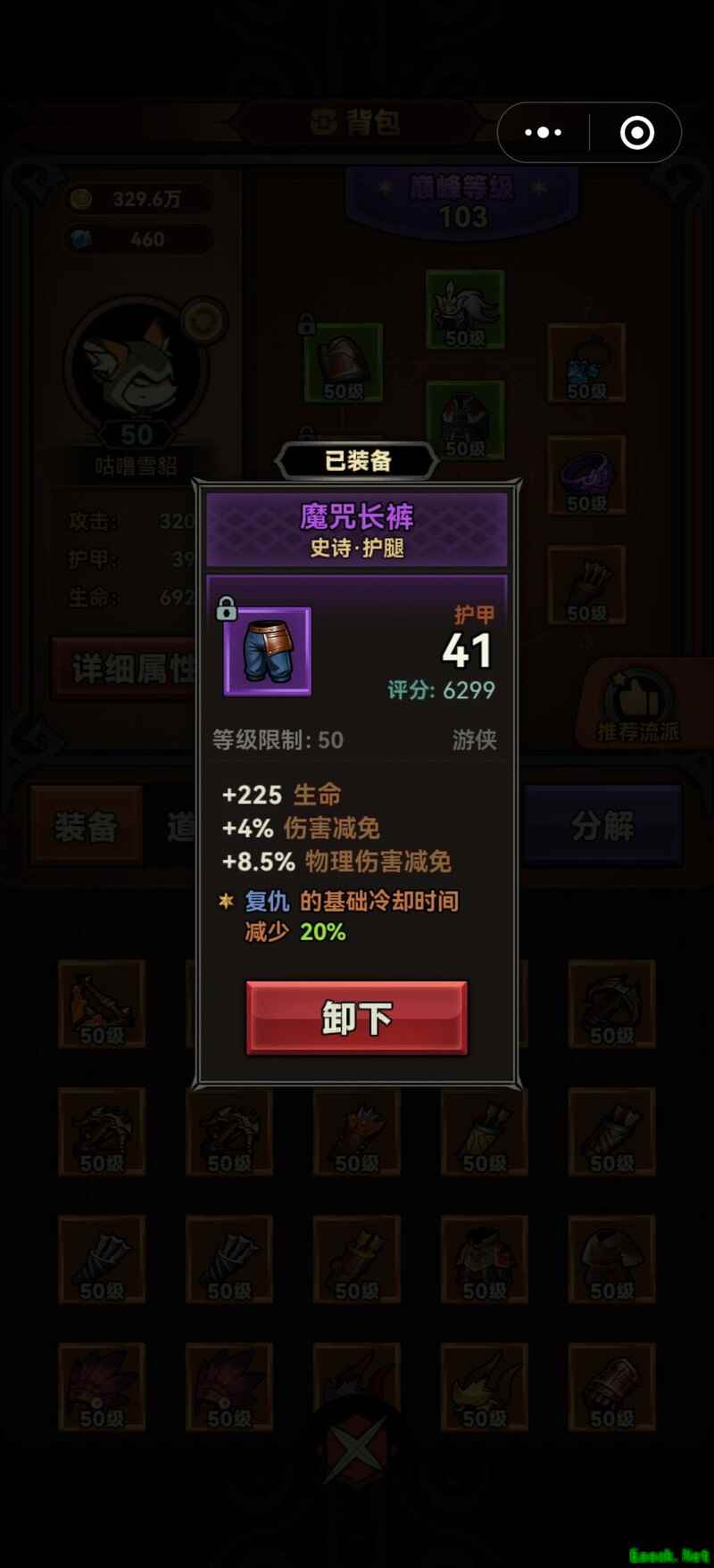Dismiss popup with the X close button
714x1568 pixels.
(x=356, y=1448)
